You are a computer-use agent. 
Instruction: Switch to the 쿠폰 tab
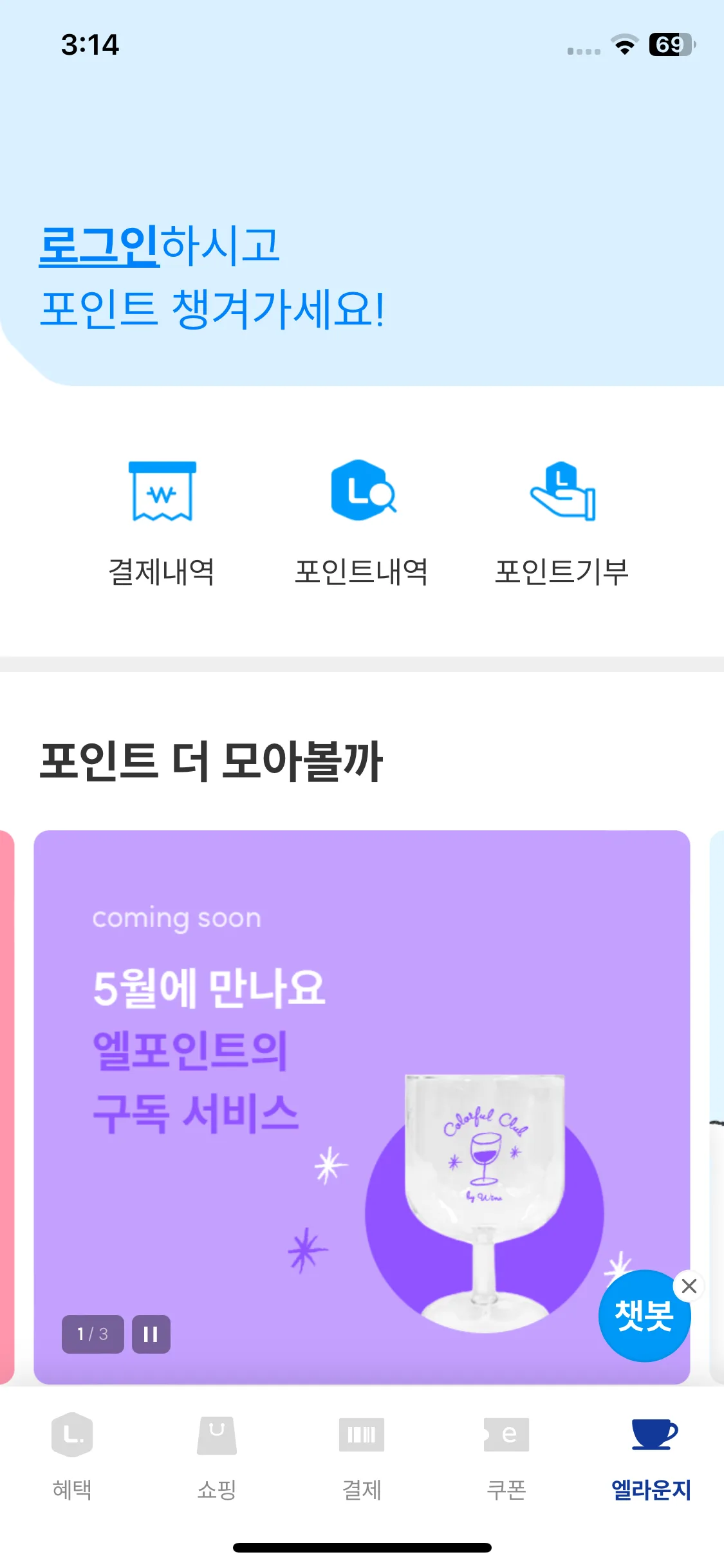click(x=506, y=1457)
